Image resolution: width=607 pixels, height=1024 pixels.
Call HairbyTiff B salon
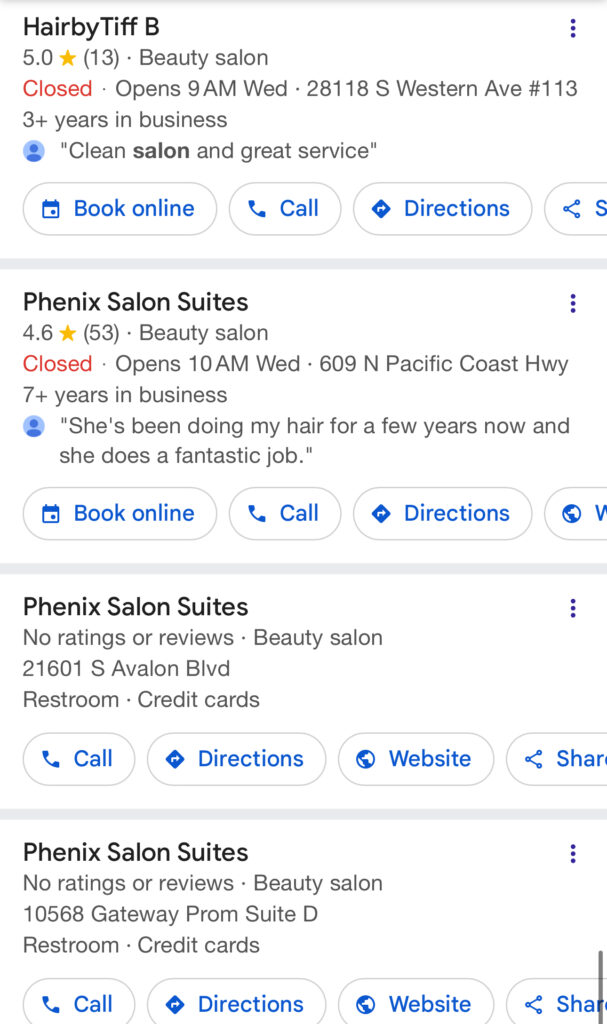tap(285, 208)
